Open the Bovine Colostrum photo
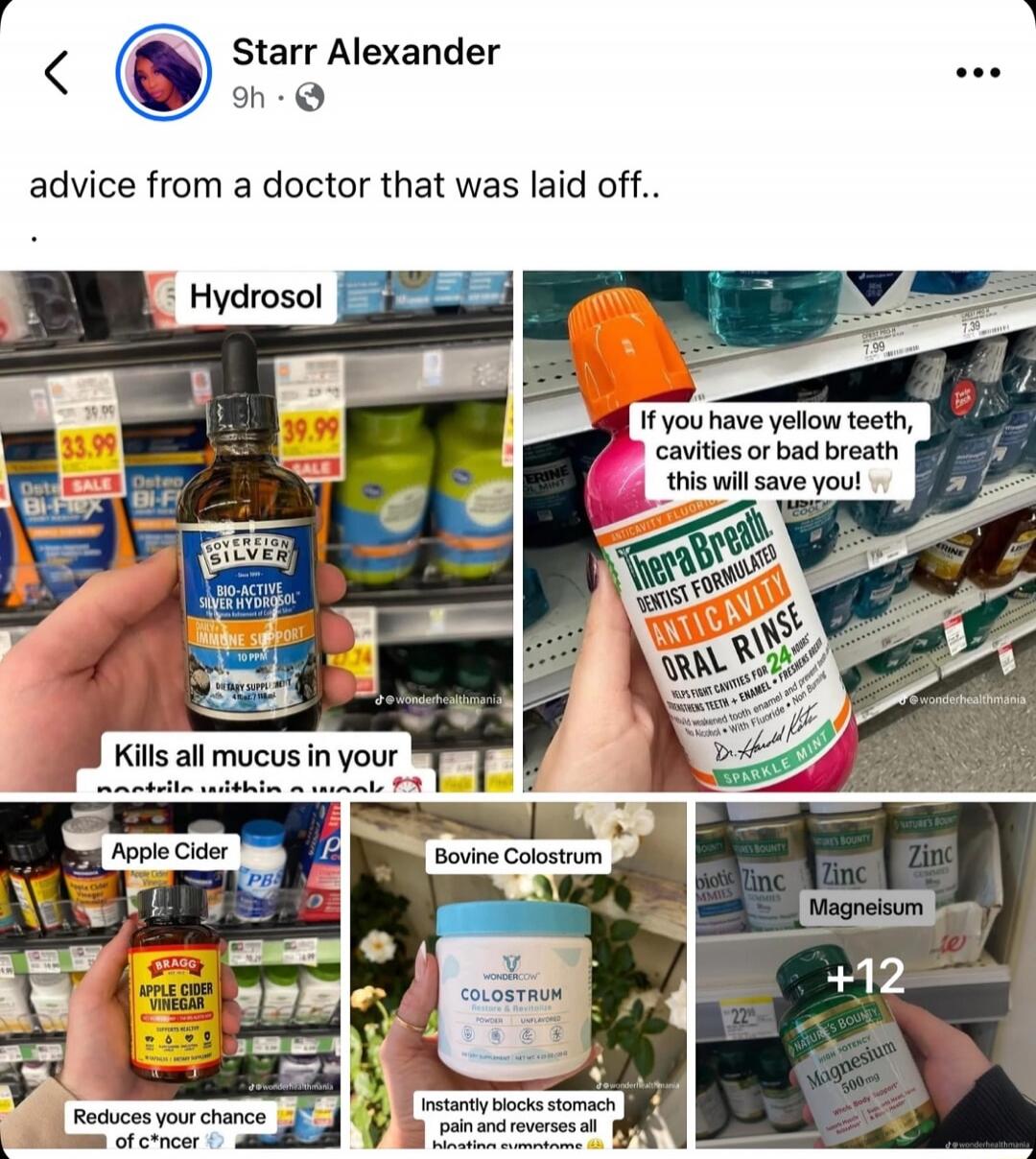Screen dimensions: 1036x1159 (x=518, y=975)
